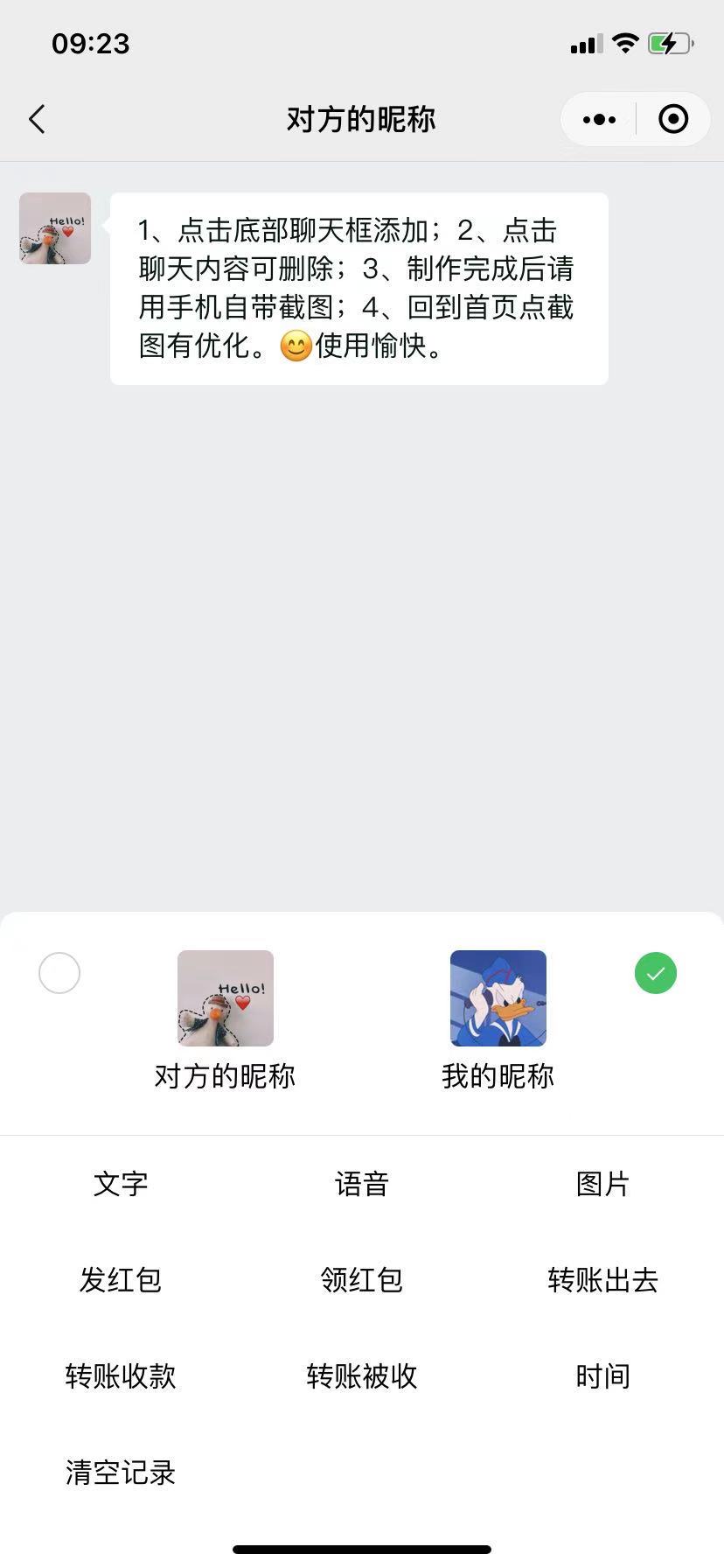Select the 转账出去 transfer option
The image size is (724, 1568).
[x=602, y=1280]
